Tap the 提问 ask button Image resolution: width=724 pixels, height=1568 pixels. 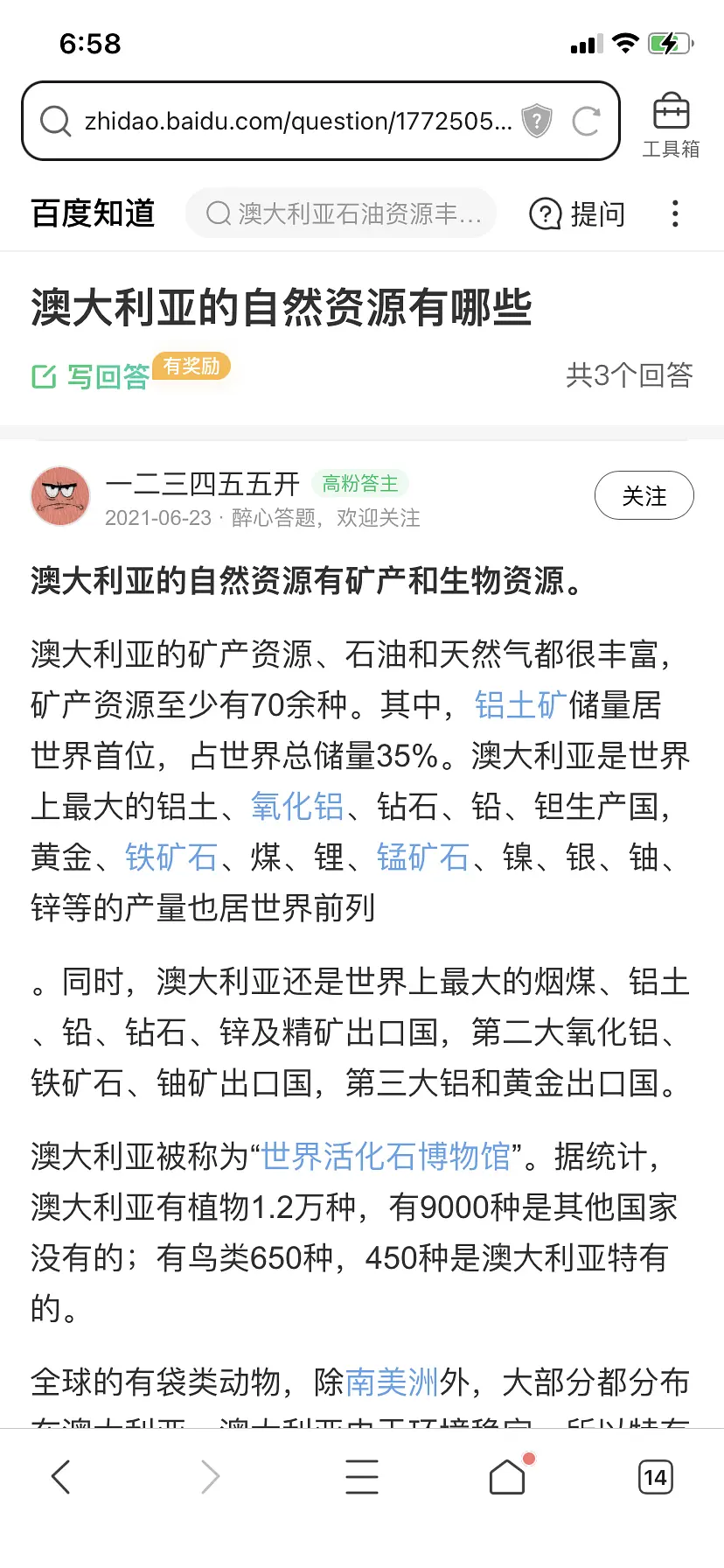[x=578, y=213]
